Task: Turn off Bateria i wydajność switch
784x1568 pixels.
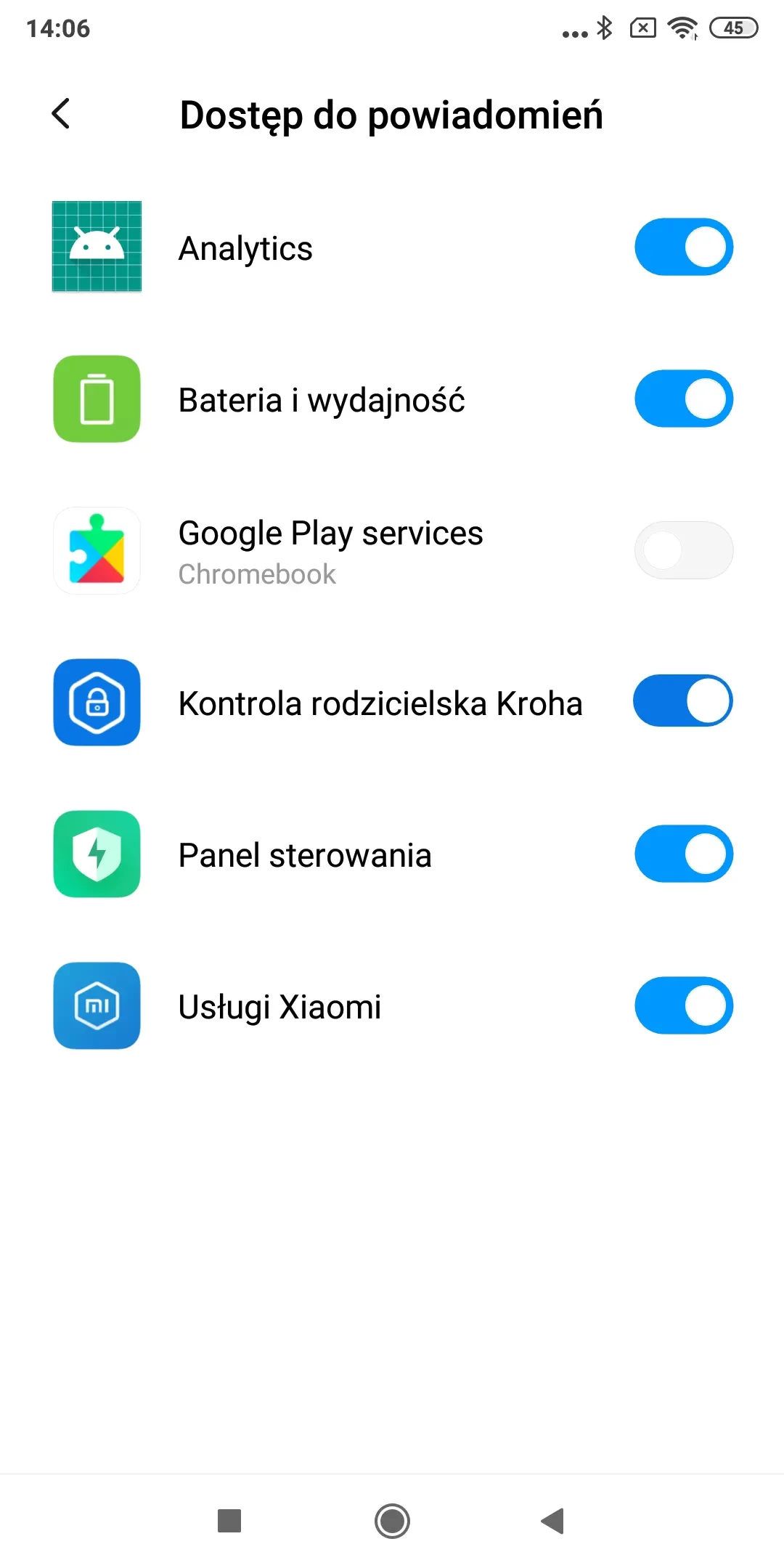Action: tap(683, 399)
